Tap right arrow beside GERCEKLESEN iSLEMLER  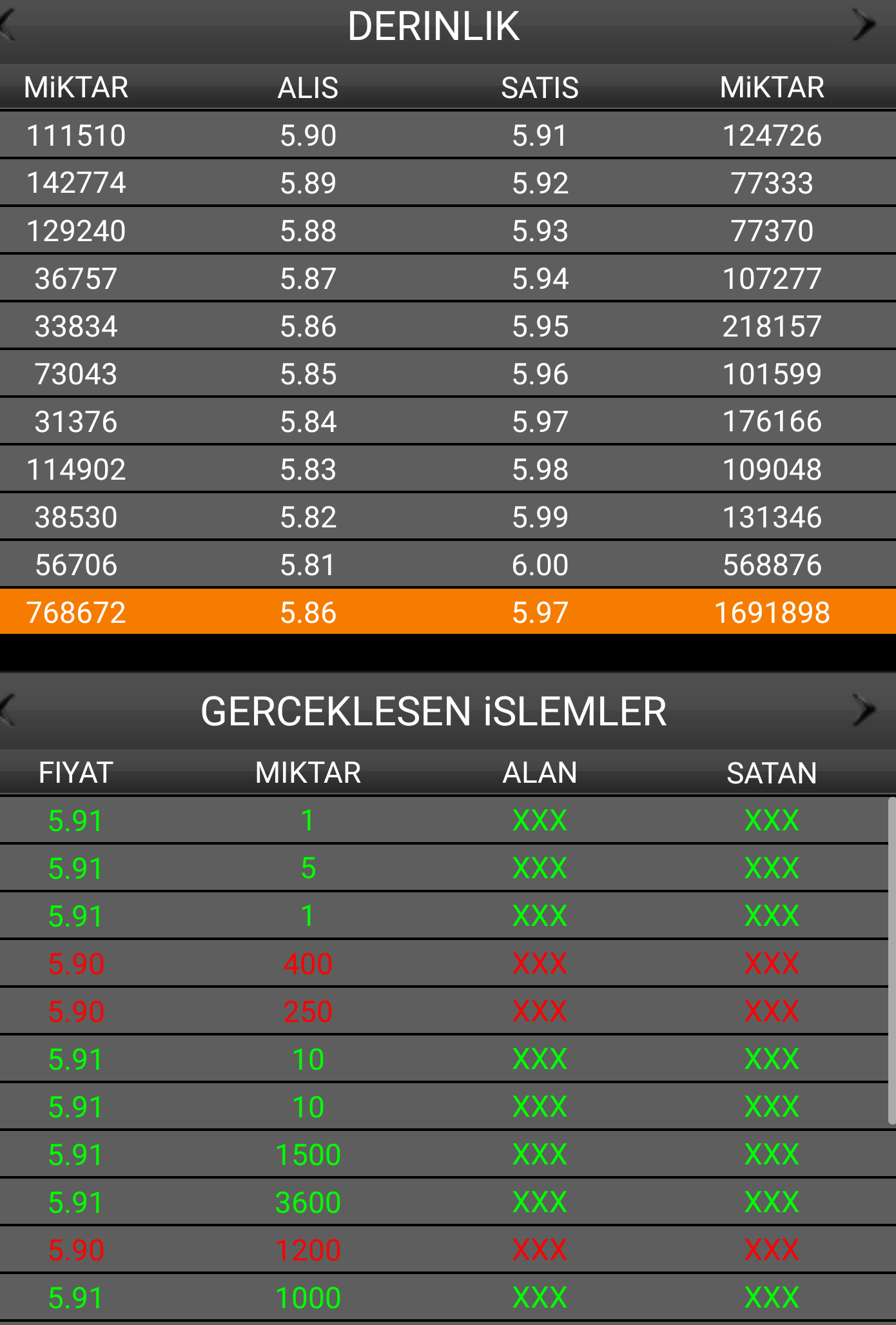(x=864, y=711)
